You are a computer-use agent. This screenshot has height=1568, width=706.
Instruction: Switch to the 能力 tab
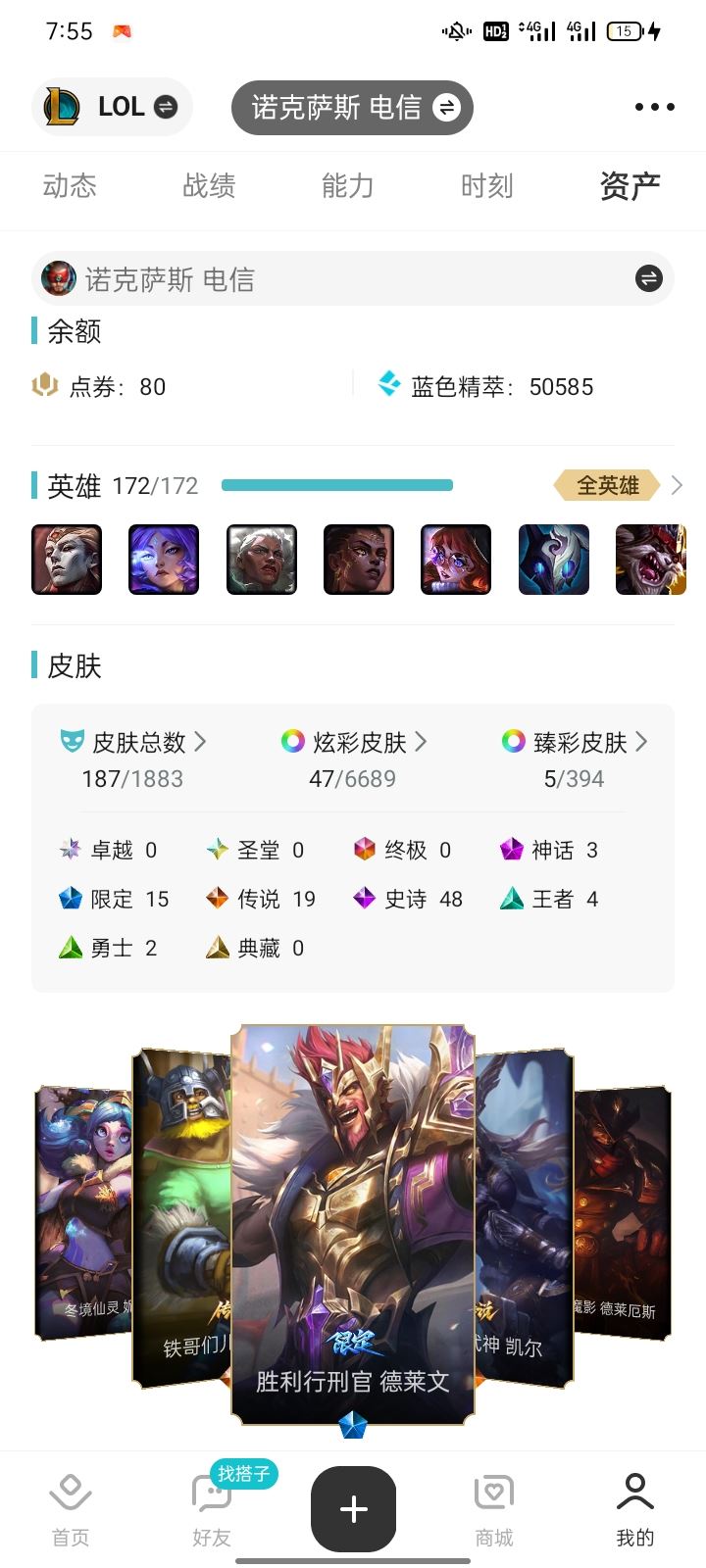tap(348, 186)
